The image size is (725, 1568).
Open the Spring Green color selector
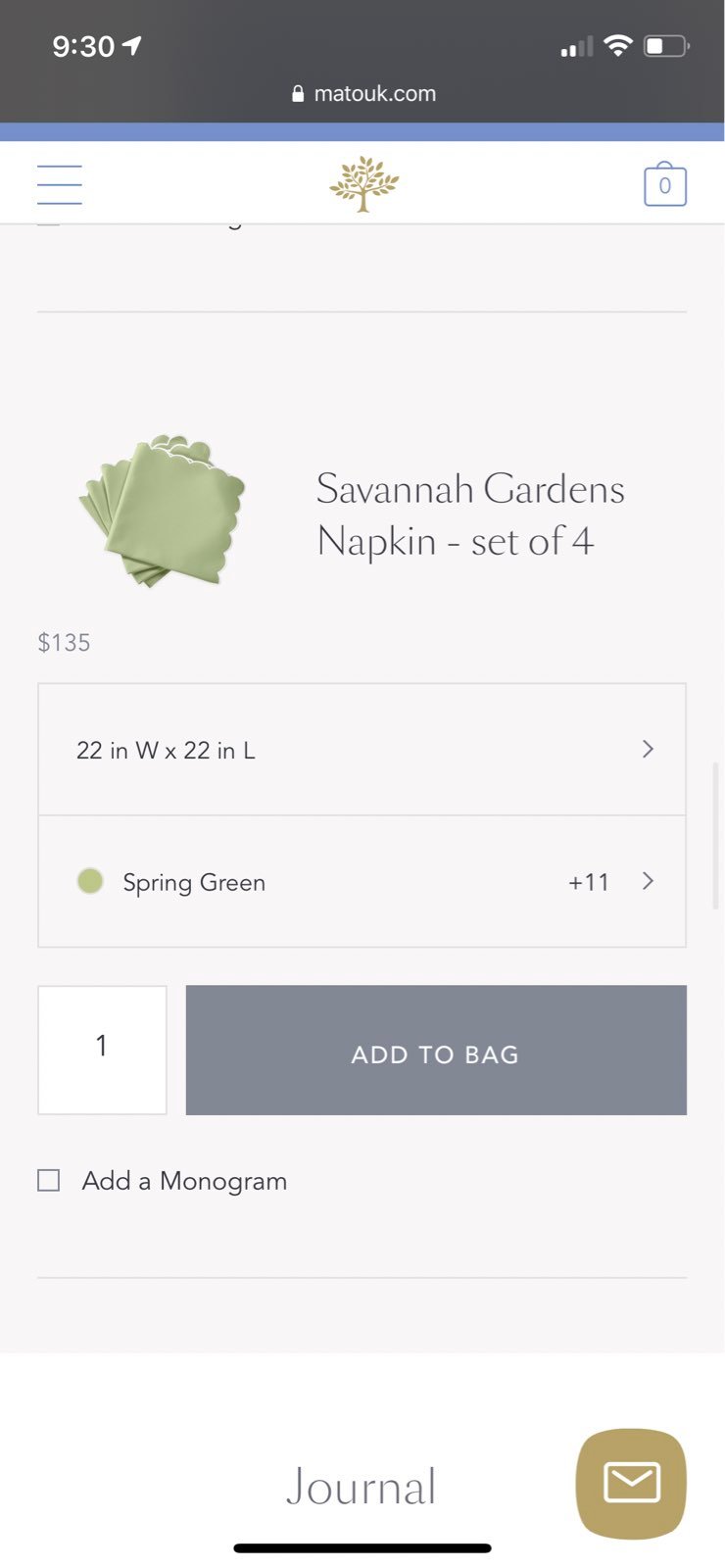coord(362,882)
